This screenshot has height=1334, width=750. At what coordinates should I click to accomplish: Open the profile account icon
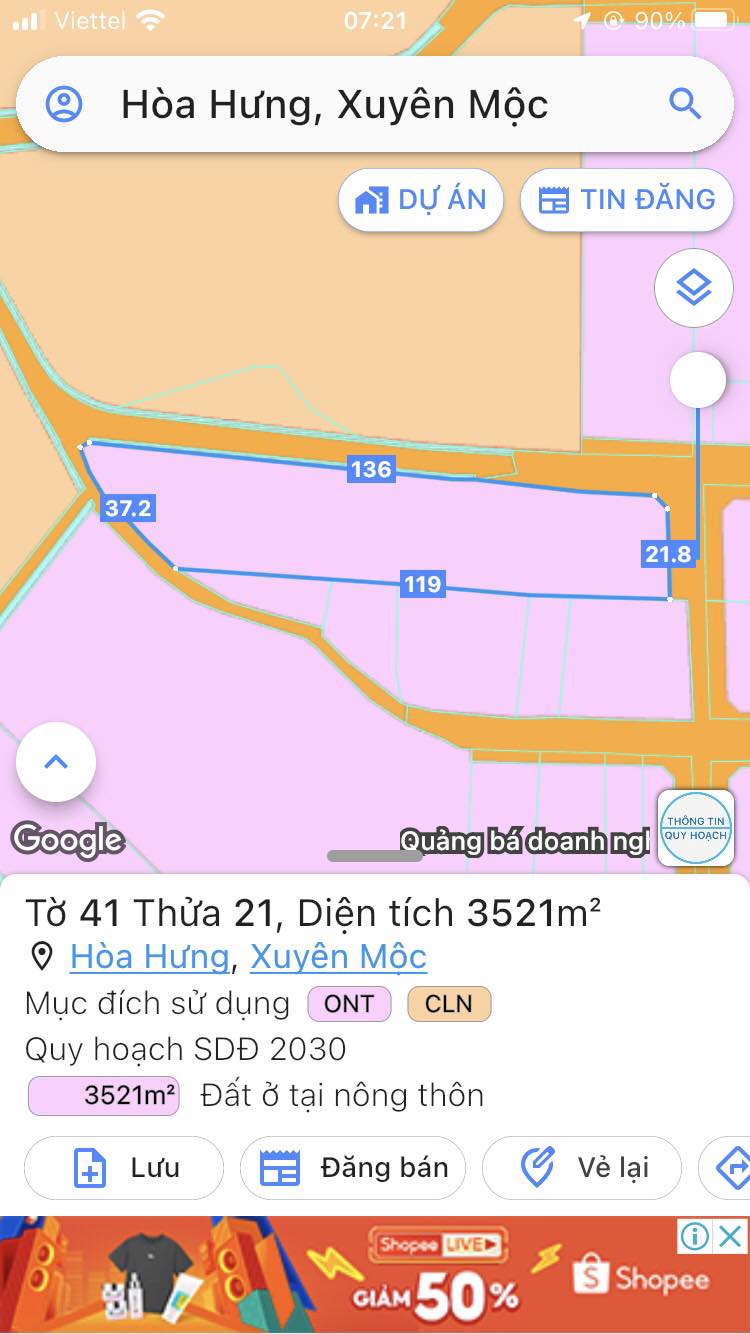tap(64, 104)
